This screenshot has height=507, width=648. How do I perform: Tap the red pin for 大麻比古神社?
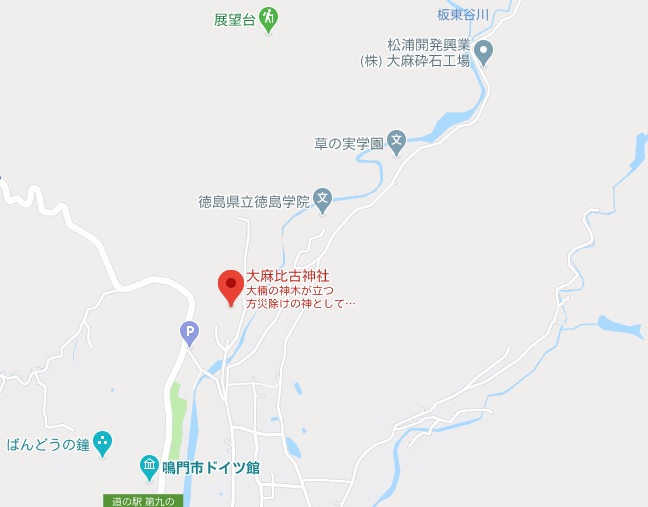coord(231,286)
